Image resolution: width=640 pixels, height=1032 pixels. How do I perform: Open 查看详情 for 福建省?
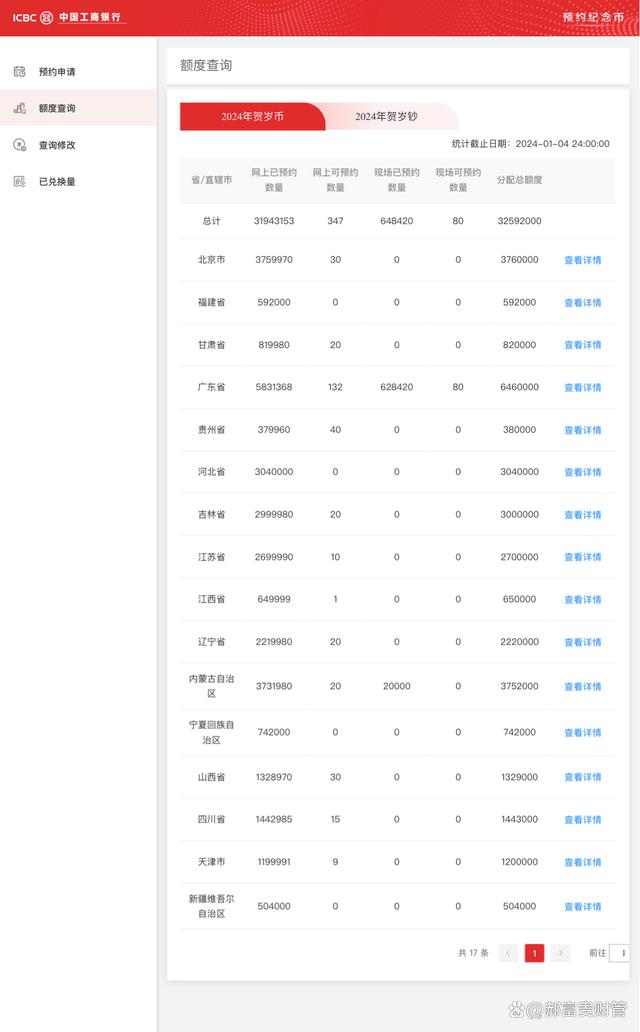pyautogui.click(x=582, y=303)
